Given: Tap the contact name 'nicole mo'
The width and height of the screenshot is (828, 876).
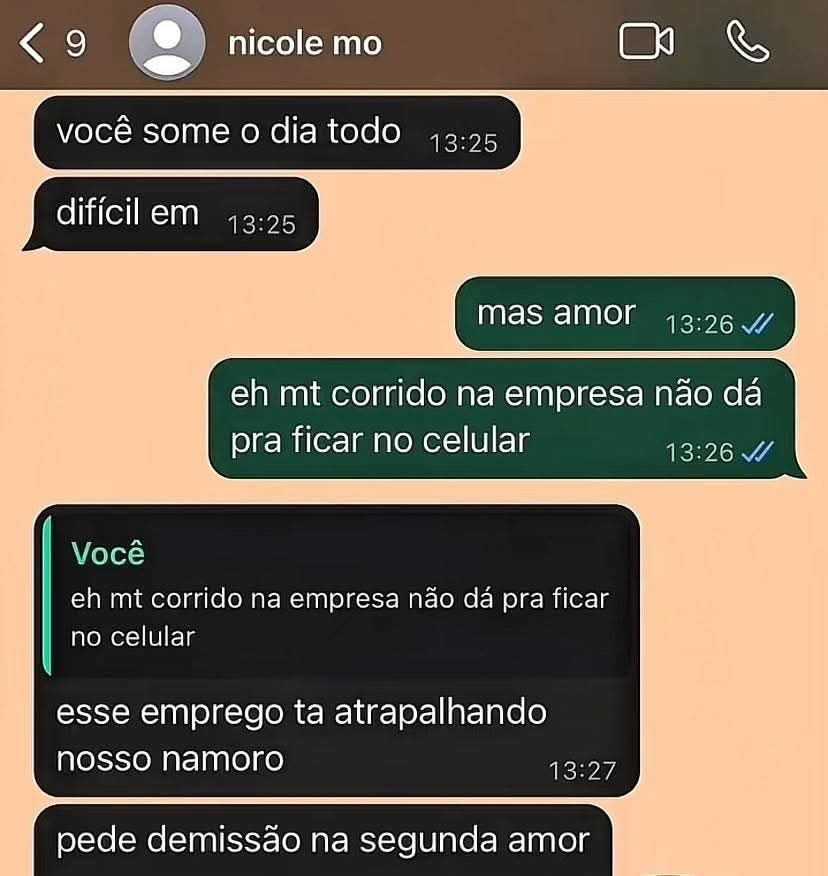Looking at the screenshot, I should coord(303,43).
